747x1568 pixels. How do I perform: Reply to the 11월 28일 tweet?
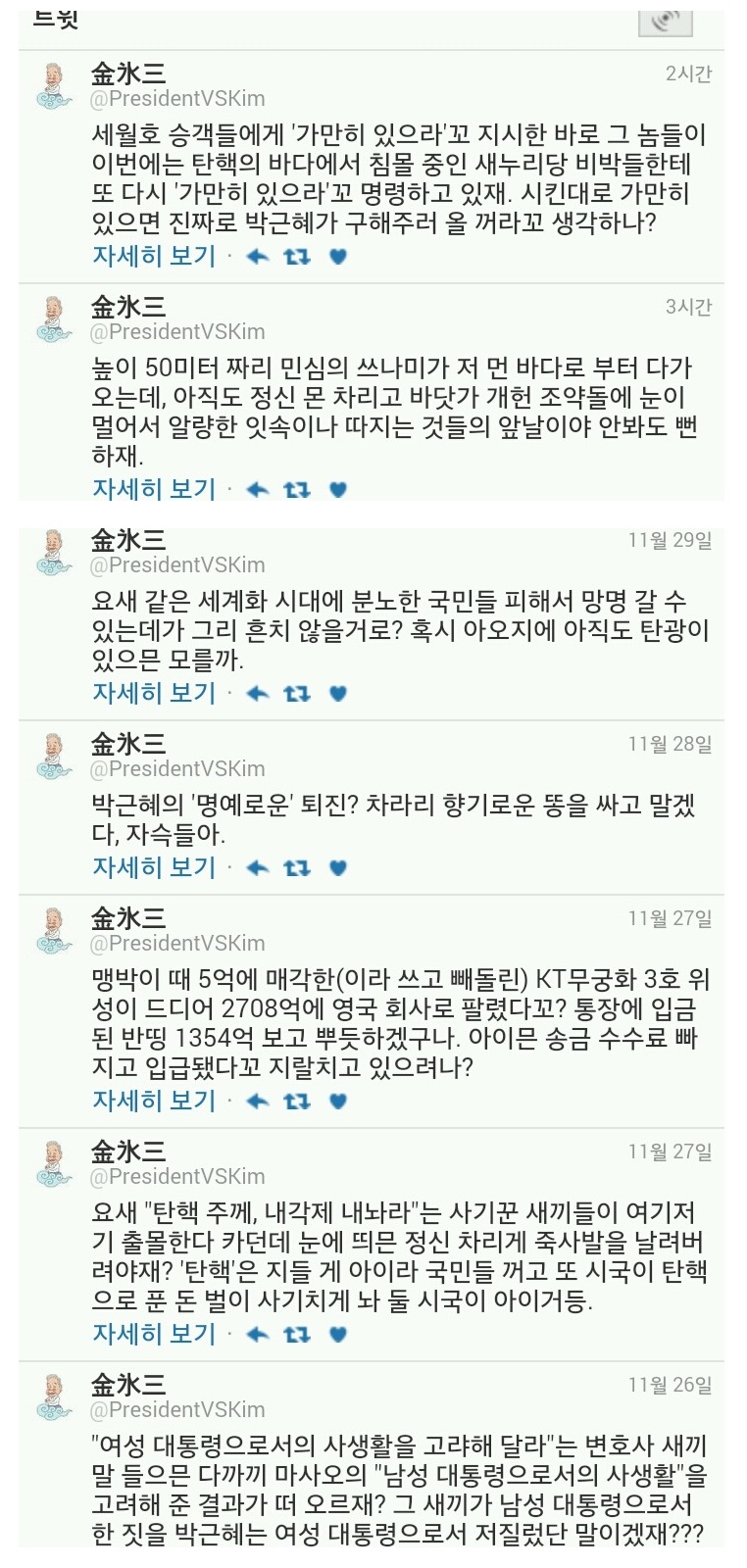(x=257, y=868)
